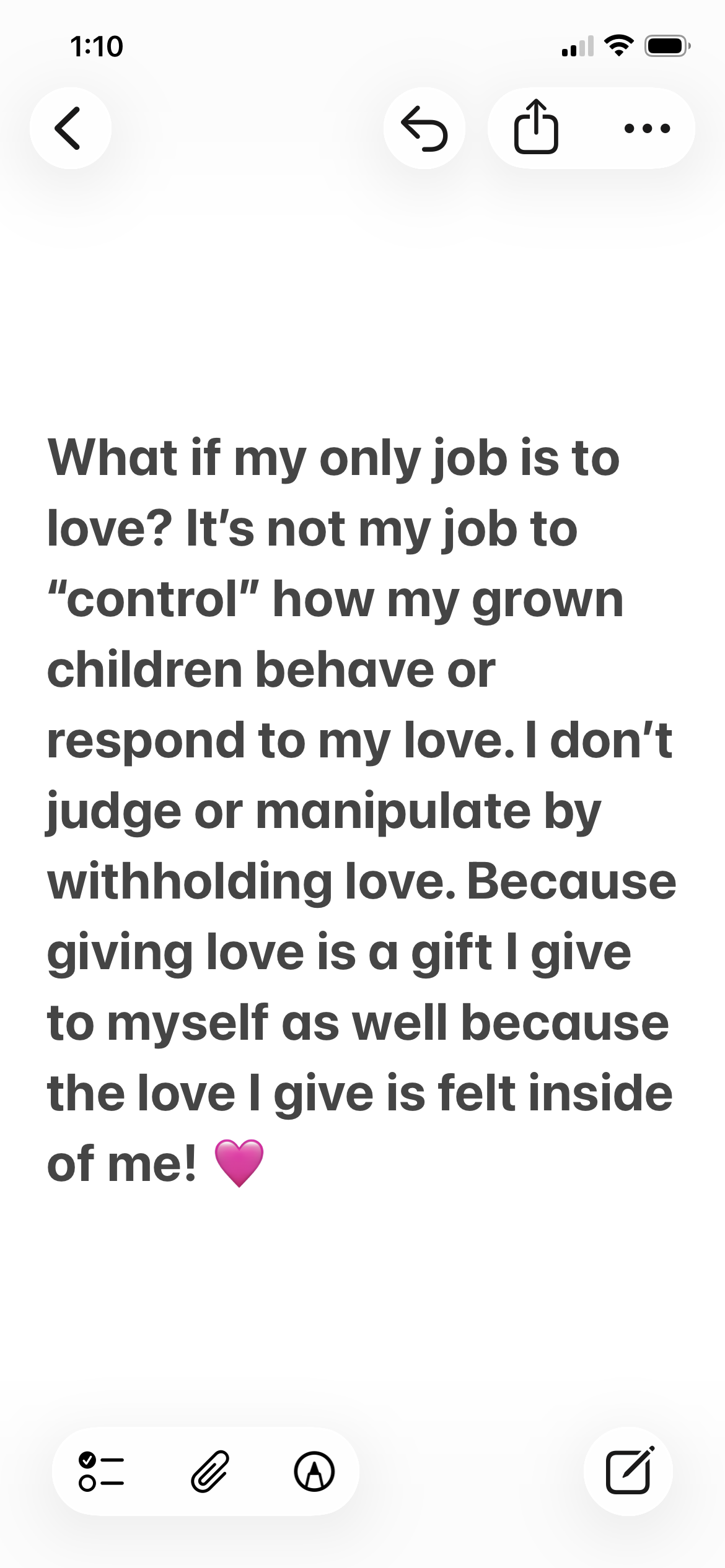
Task: Attach a file with the paperclip
Action: point(210,1471)
